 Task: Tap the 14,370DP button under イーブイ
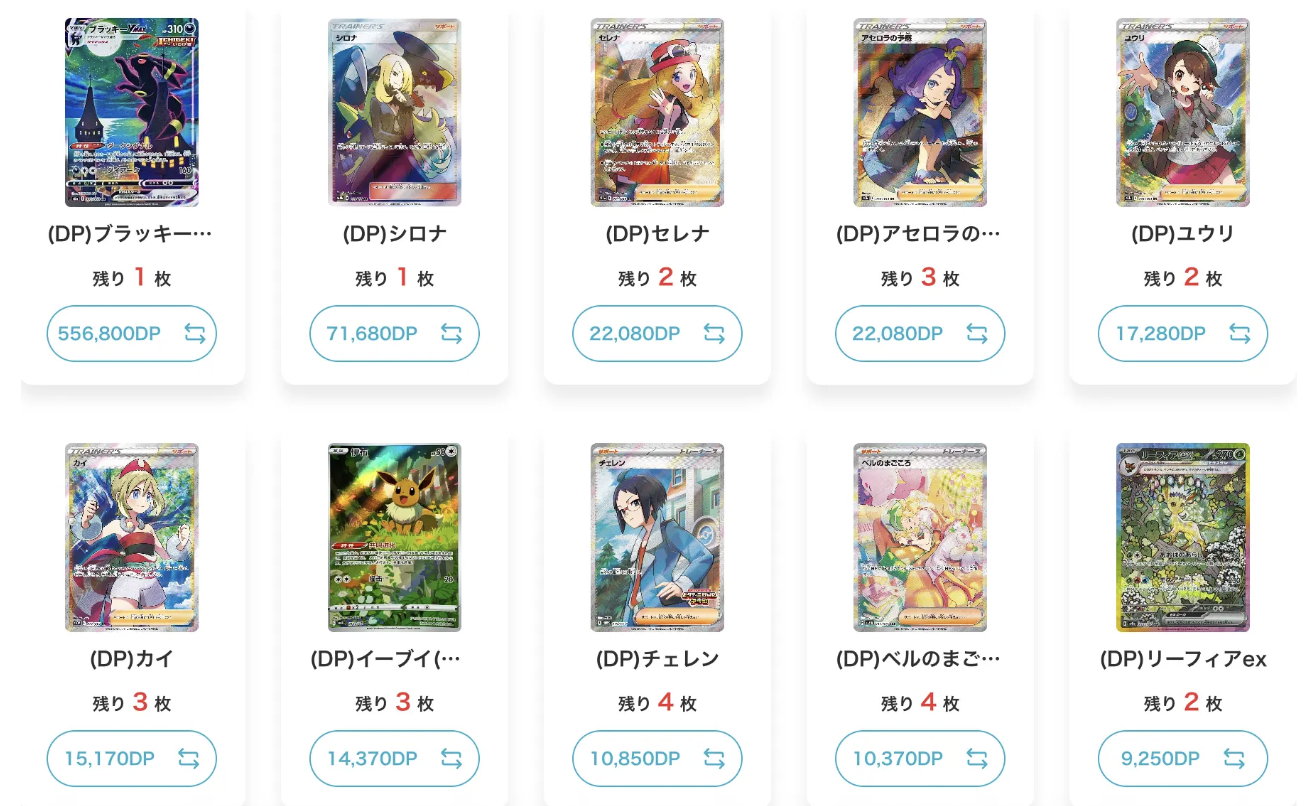click(395, 759)
